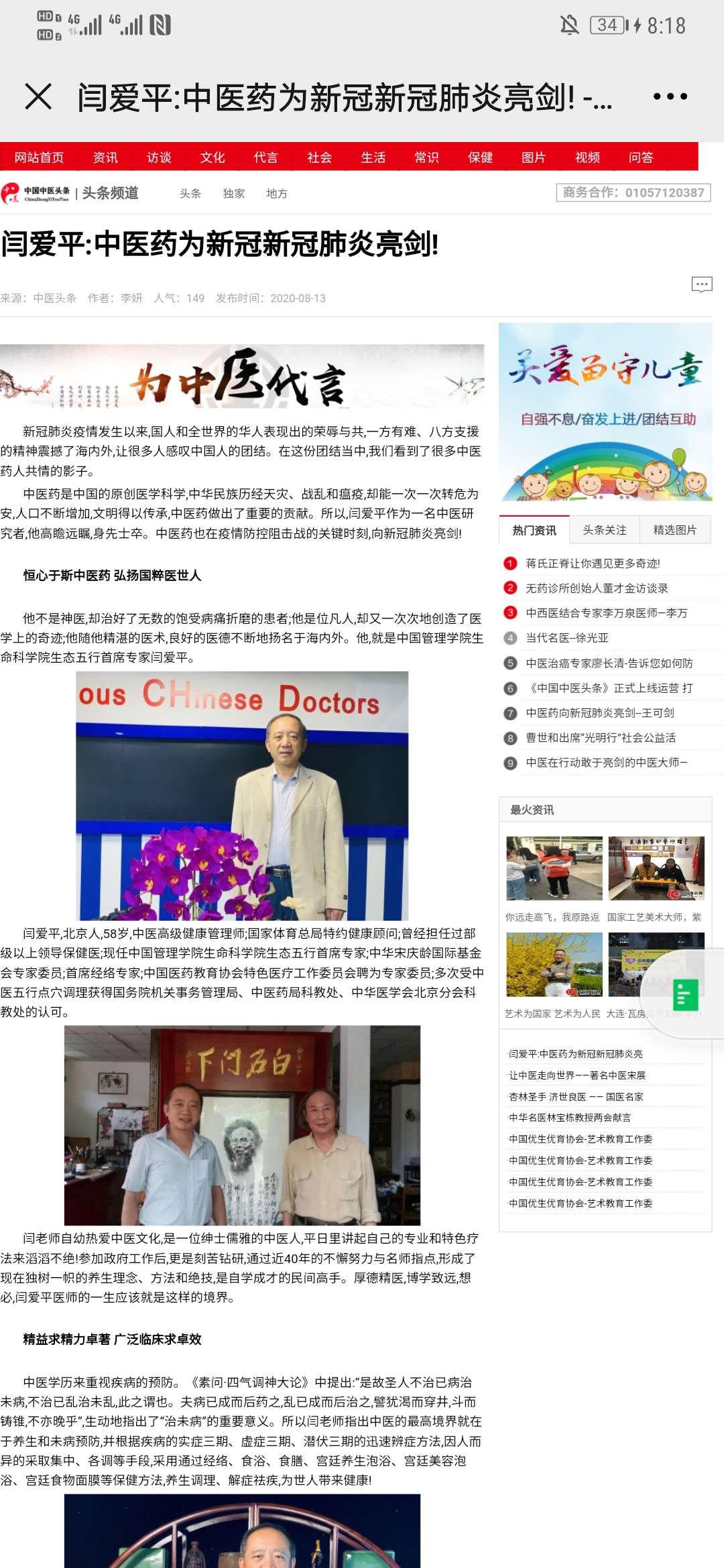Image resolution: width=724 pixels, height=1568 pixels.
Task: Close the in-app browser page
Action: click(x=38, y=96)
